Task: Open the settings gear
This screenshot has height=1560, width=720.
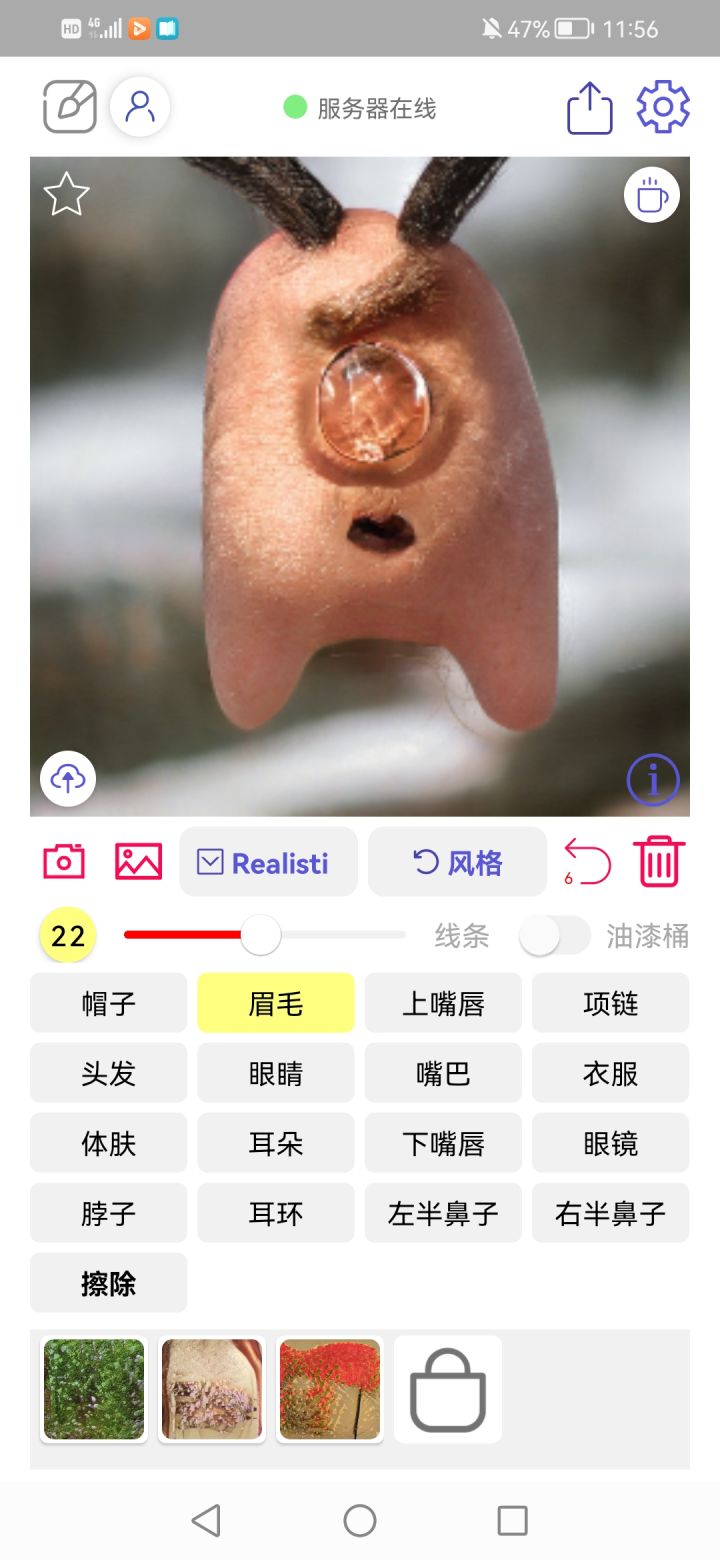Action: (x=663, y=106)
